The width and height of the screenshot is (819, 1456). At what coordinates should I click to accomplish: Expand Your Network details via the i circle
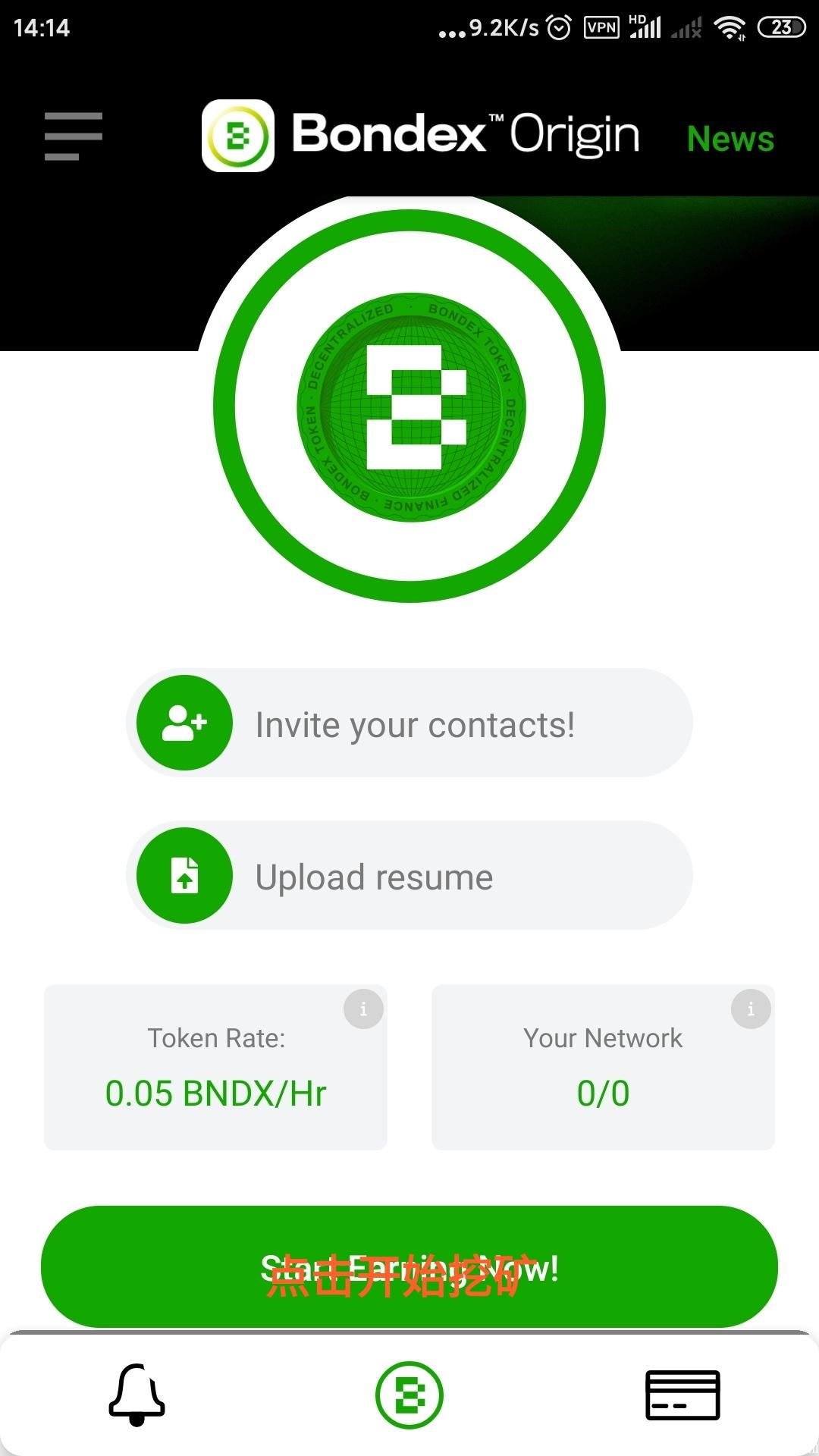point(750,1009)
